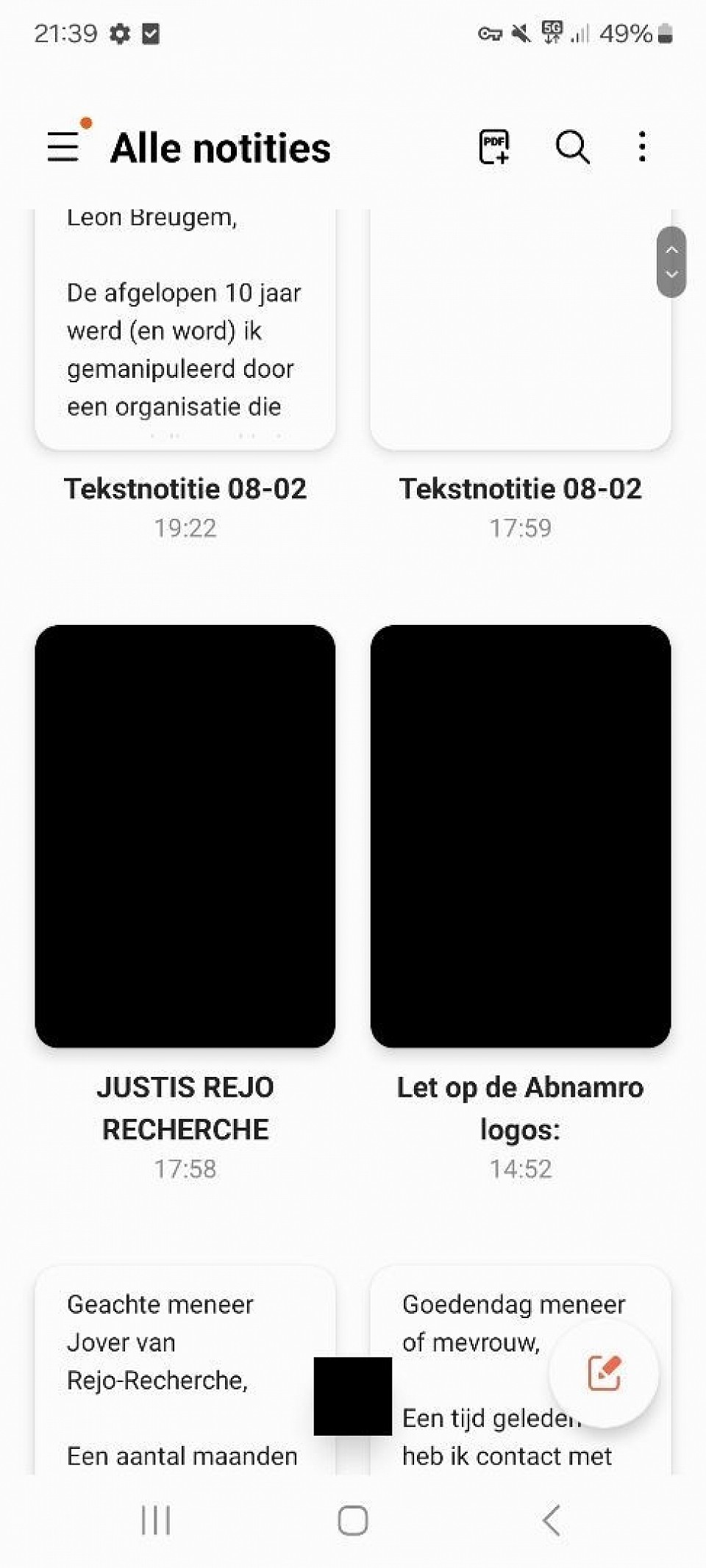Import a PDF file
The width and height of the screenshot is (706, 1568).
(494, 146)
